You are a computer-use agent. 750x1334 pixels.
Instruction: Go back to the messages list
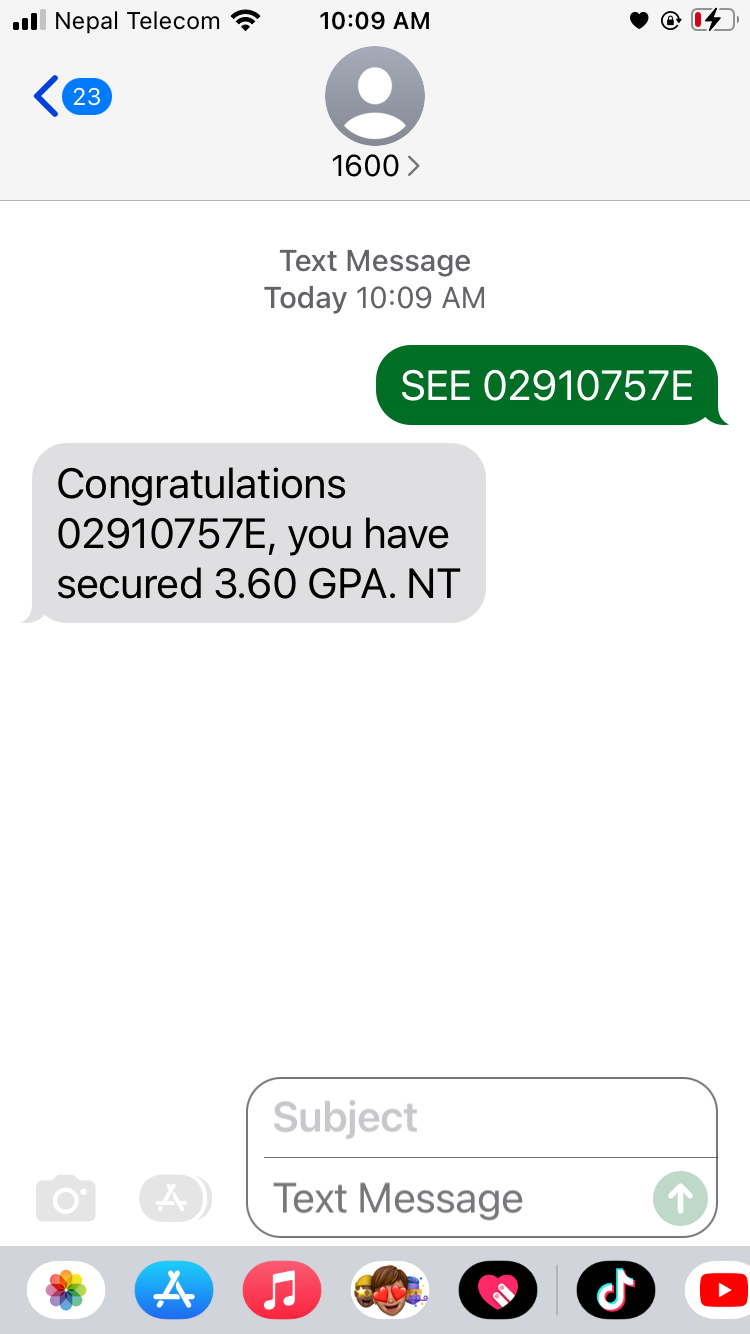click(70, 97)
